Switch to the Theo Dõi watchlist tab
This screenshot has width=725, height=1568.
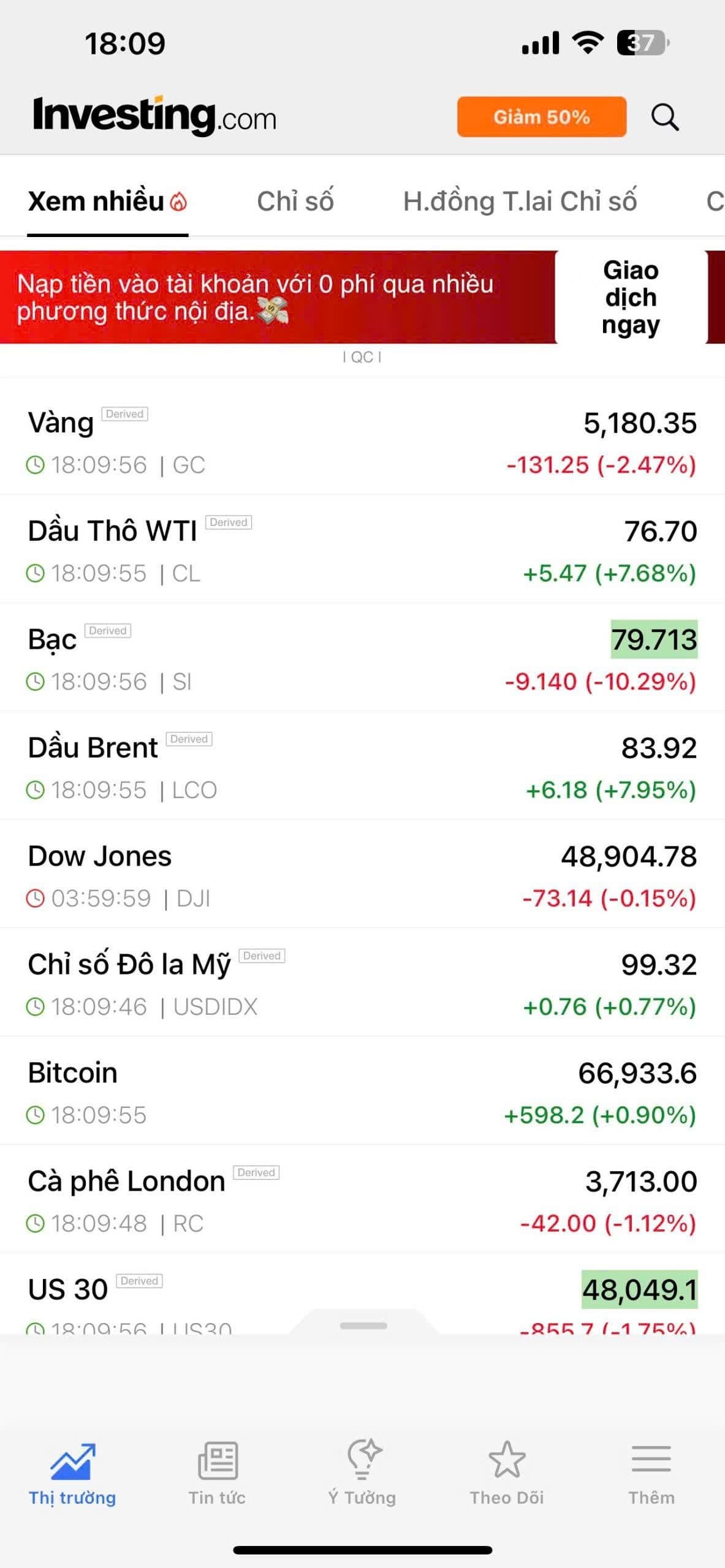pos(507,1473)
